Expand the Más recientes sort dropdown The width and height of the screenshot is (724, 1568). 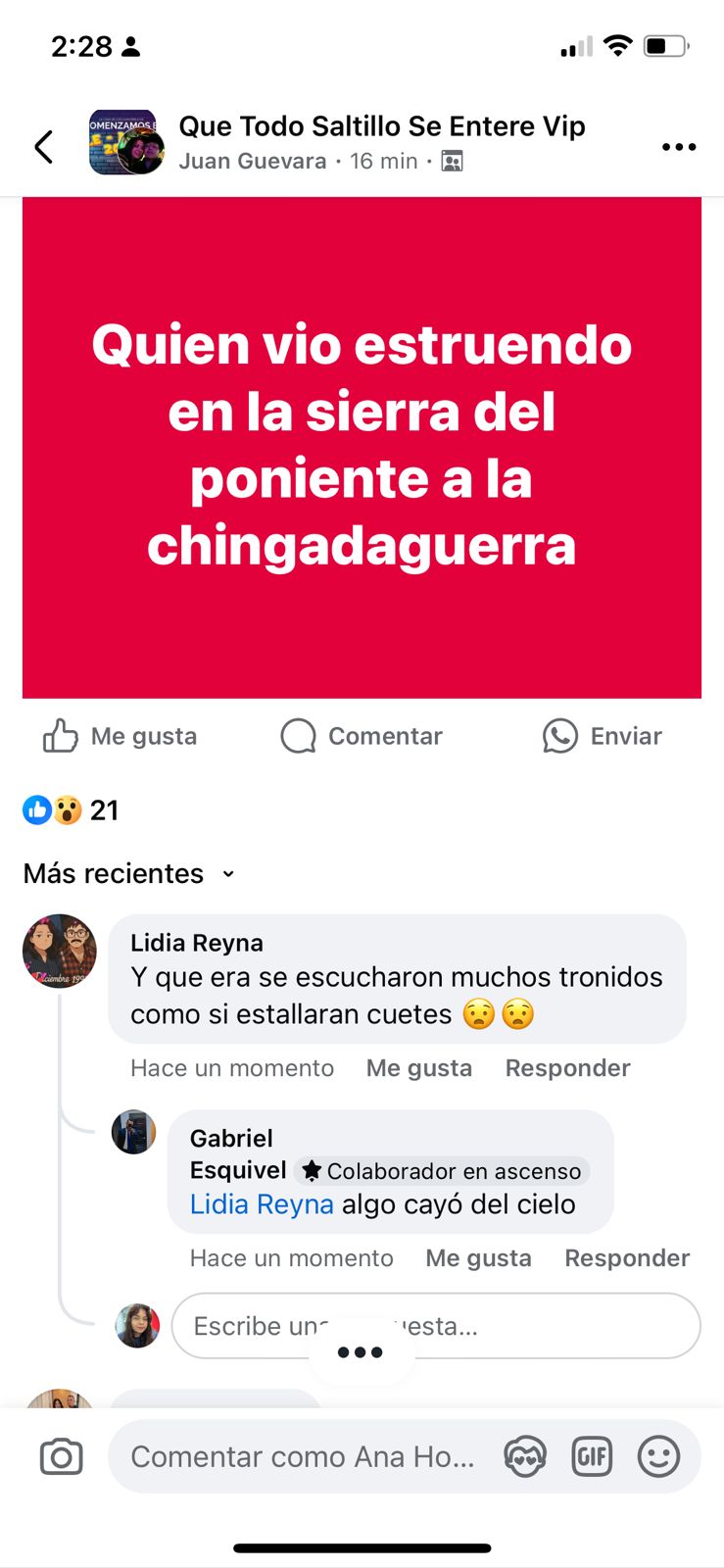(129, 873)
